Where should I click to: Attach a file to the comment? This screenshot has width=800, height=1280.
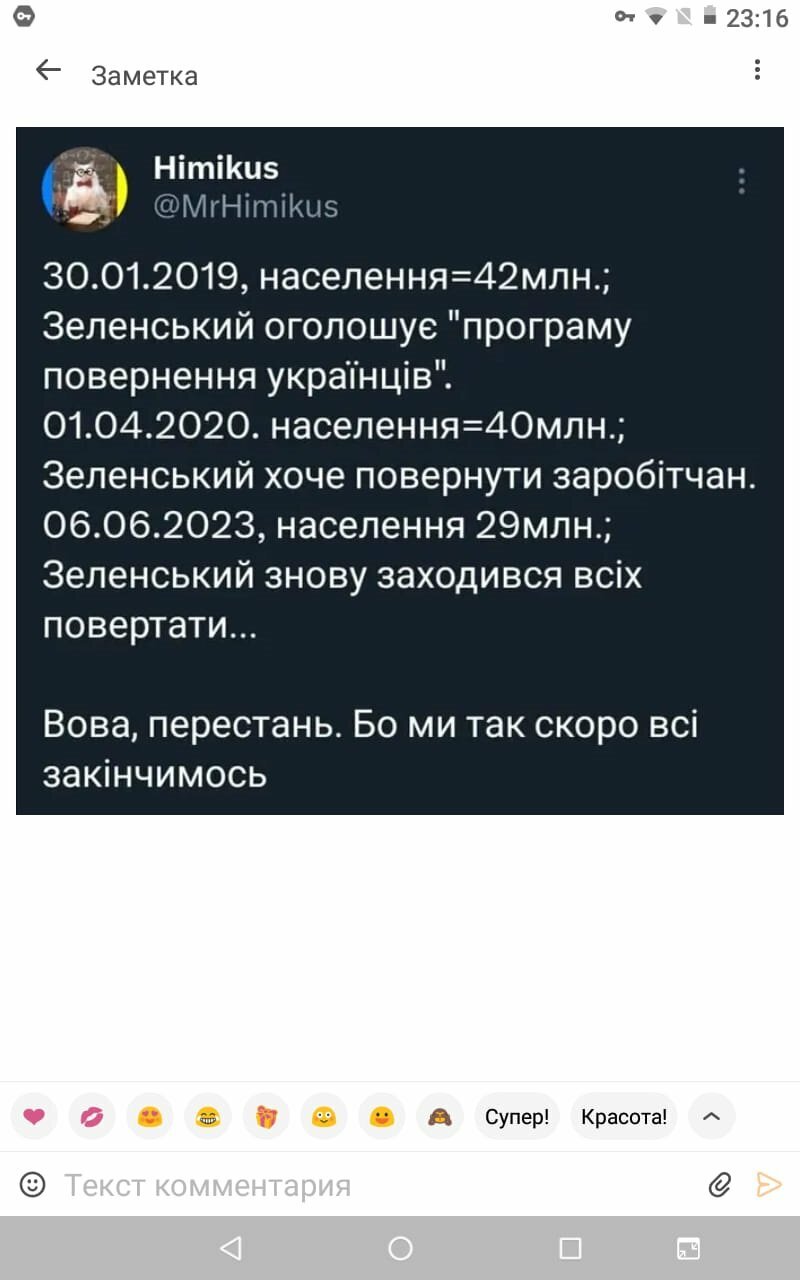coord(720,1185)
